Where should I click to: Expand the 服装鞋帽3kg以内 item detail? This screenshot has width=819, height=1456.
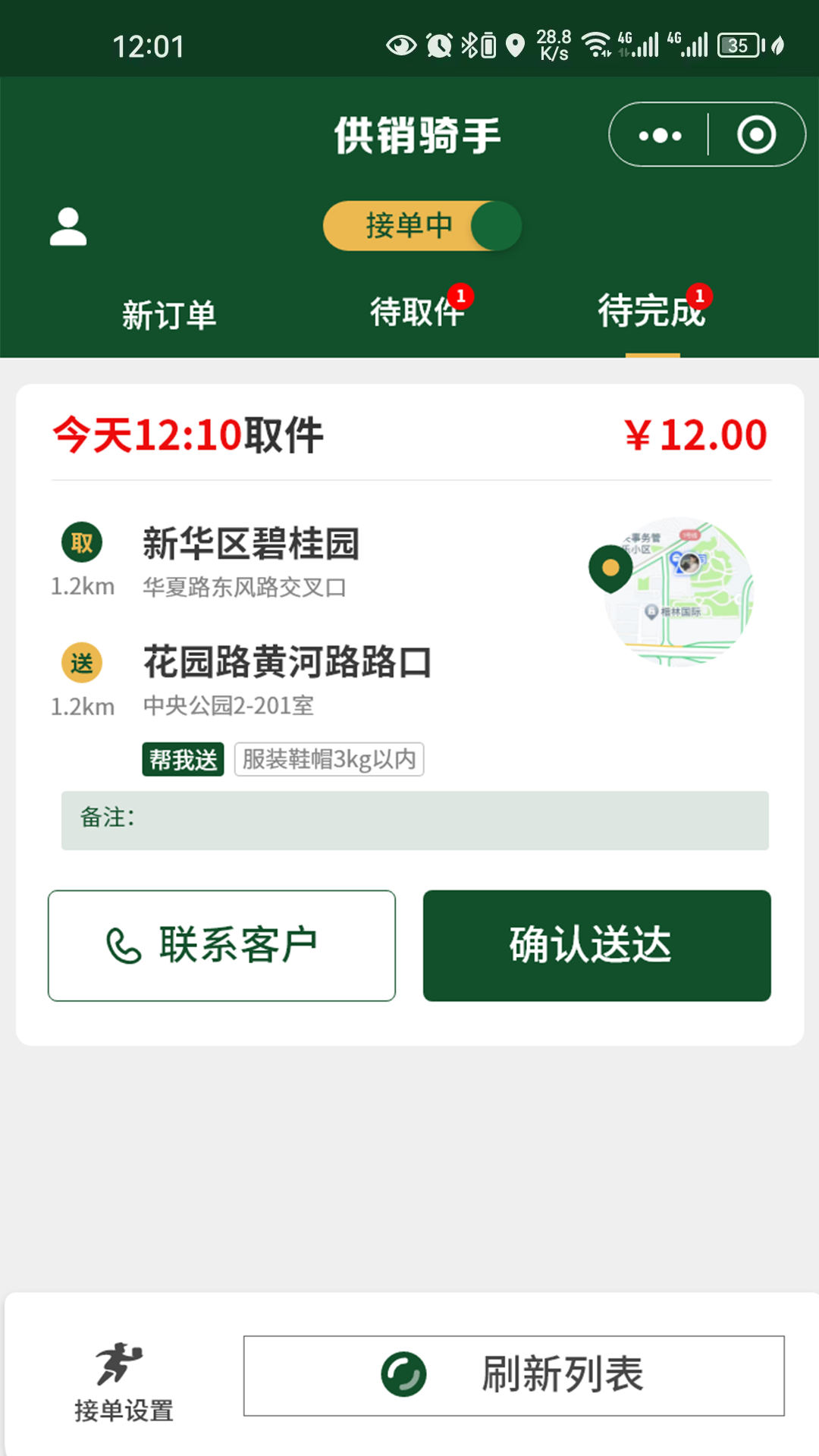click(329, 758)
